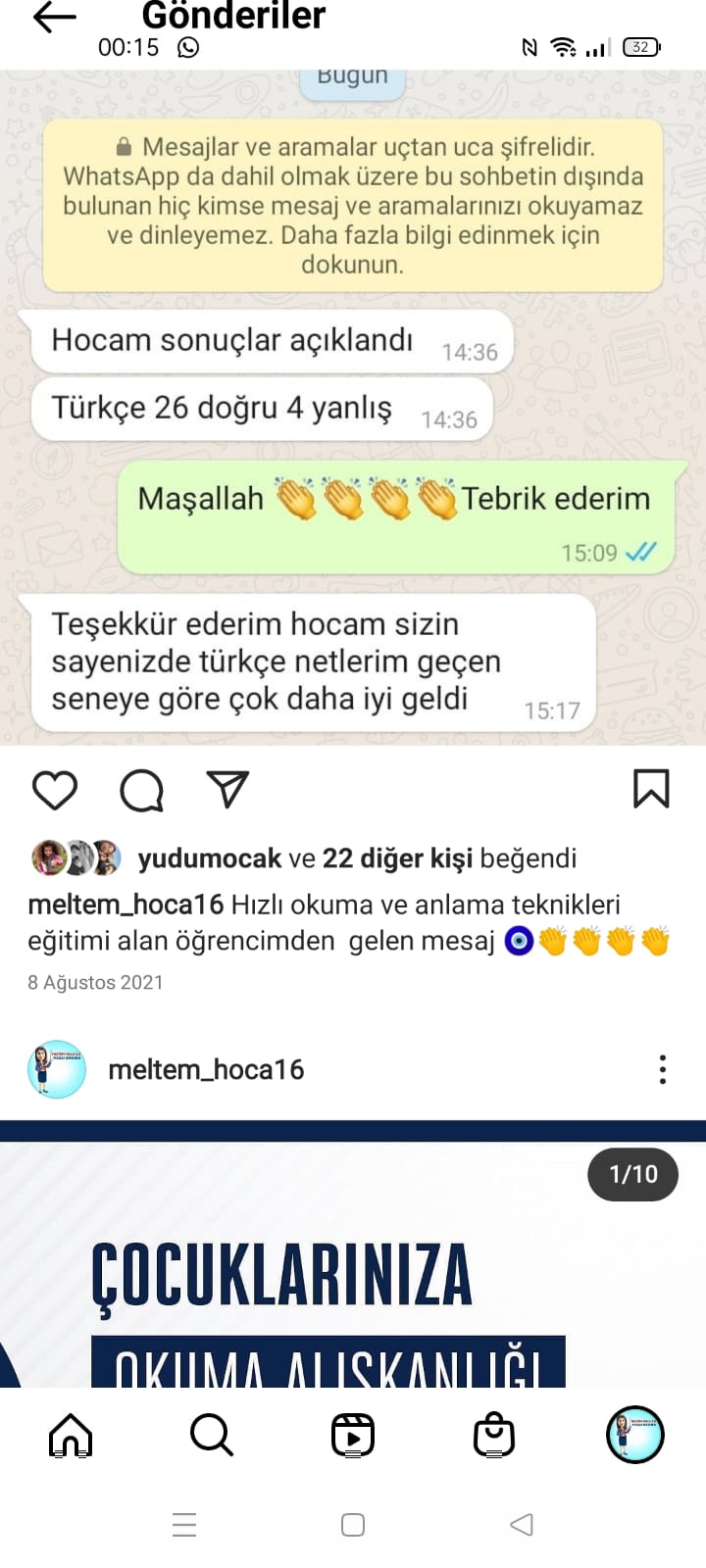
Task: Tap meltem_hoca16's profile photo thumbnail
Action: click(x=56, y=1069)
